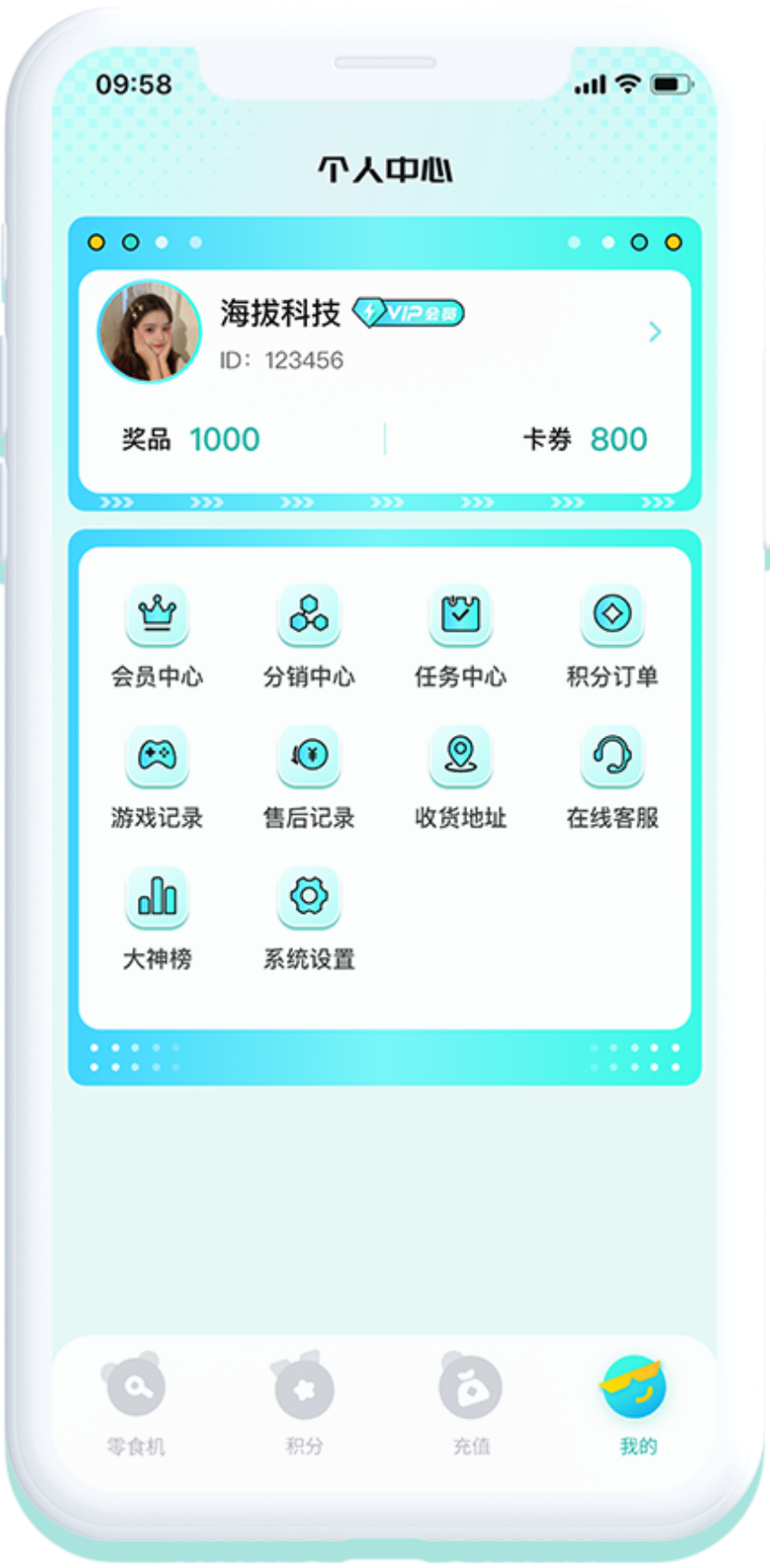View 奖品 prizes count 1000

(x=192, y=440)
